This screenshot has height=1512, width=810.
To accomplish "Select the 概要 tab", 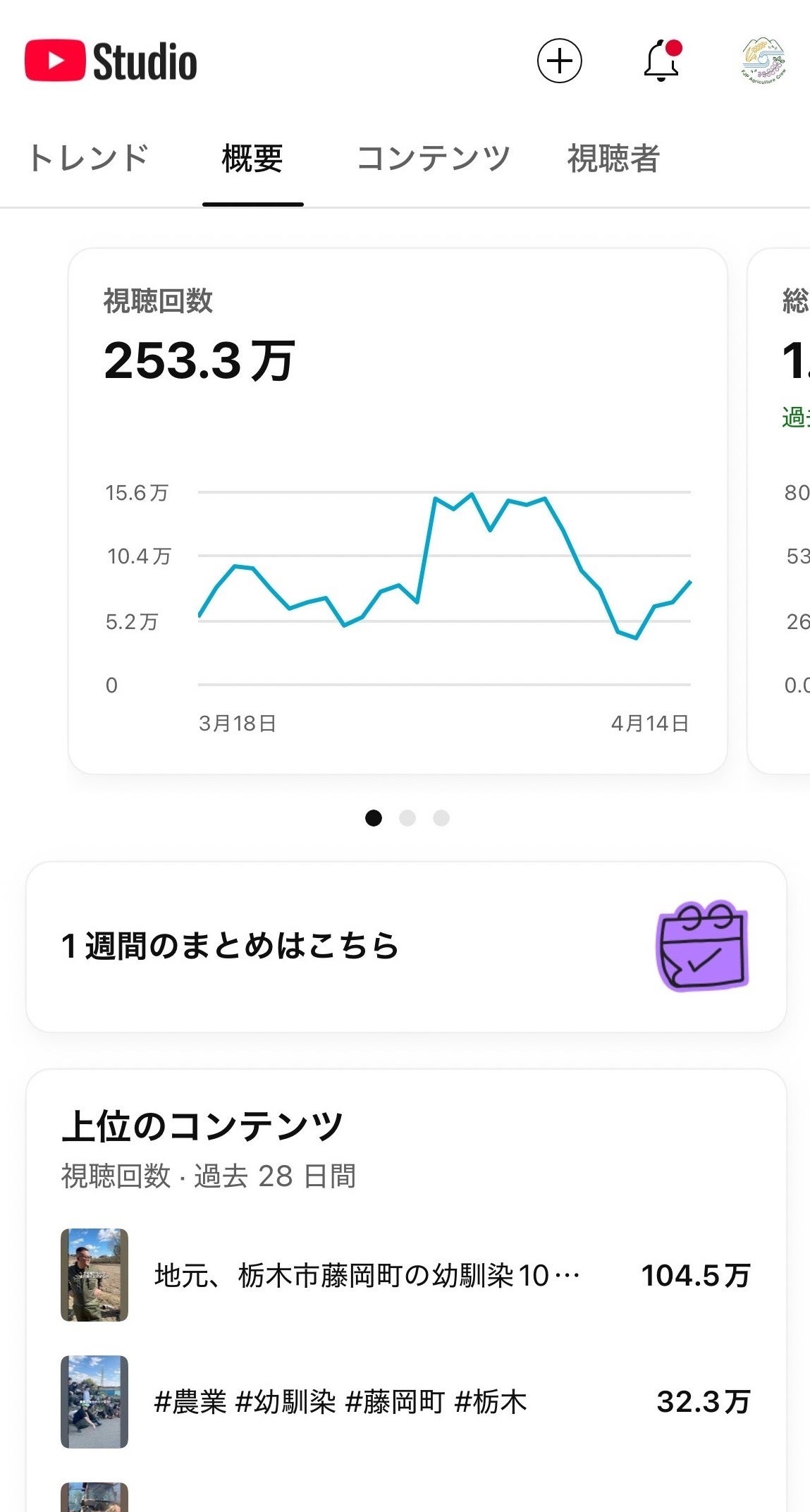I will click(252, 158).
